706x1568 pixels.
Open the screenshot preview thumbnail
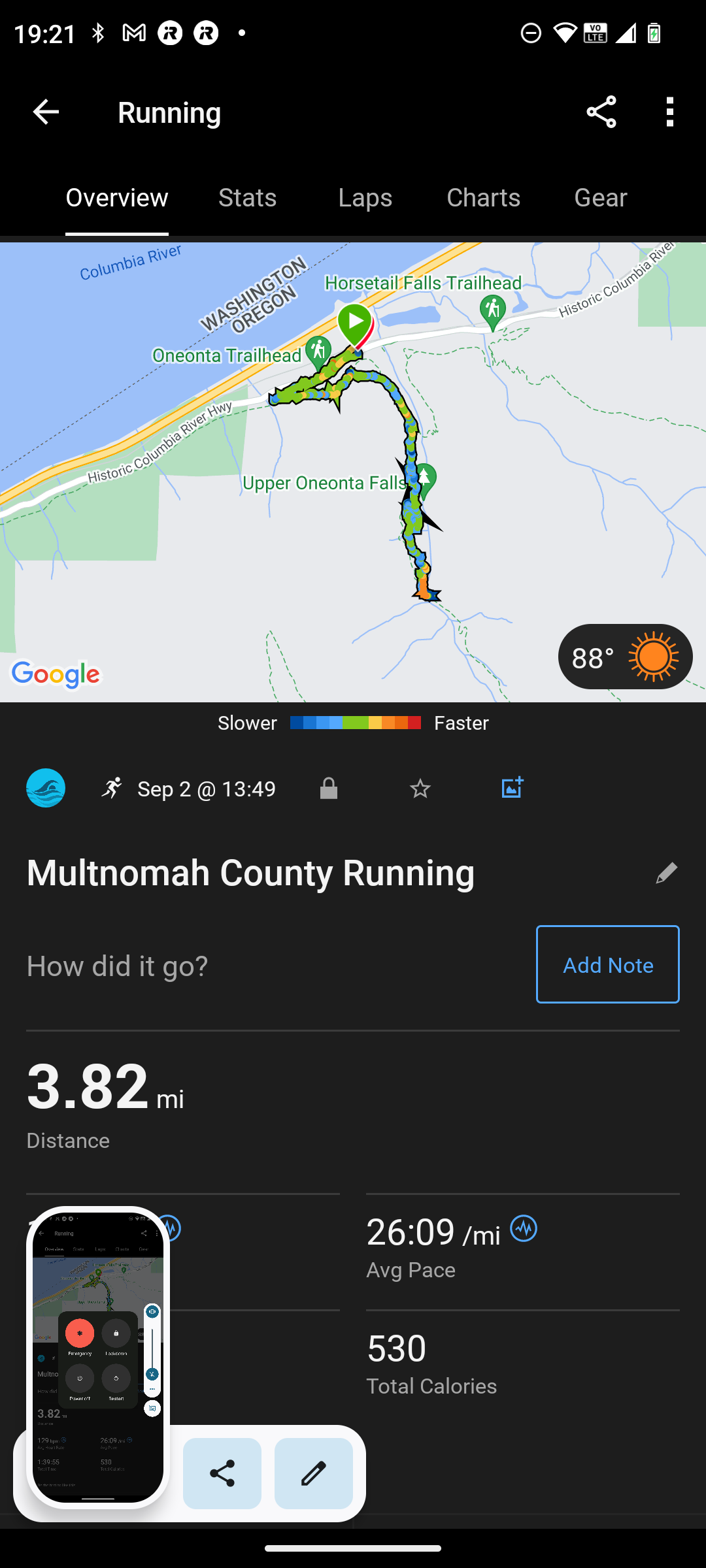tap(98, 1356)
